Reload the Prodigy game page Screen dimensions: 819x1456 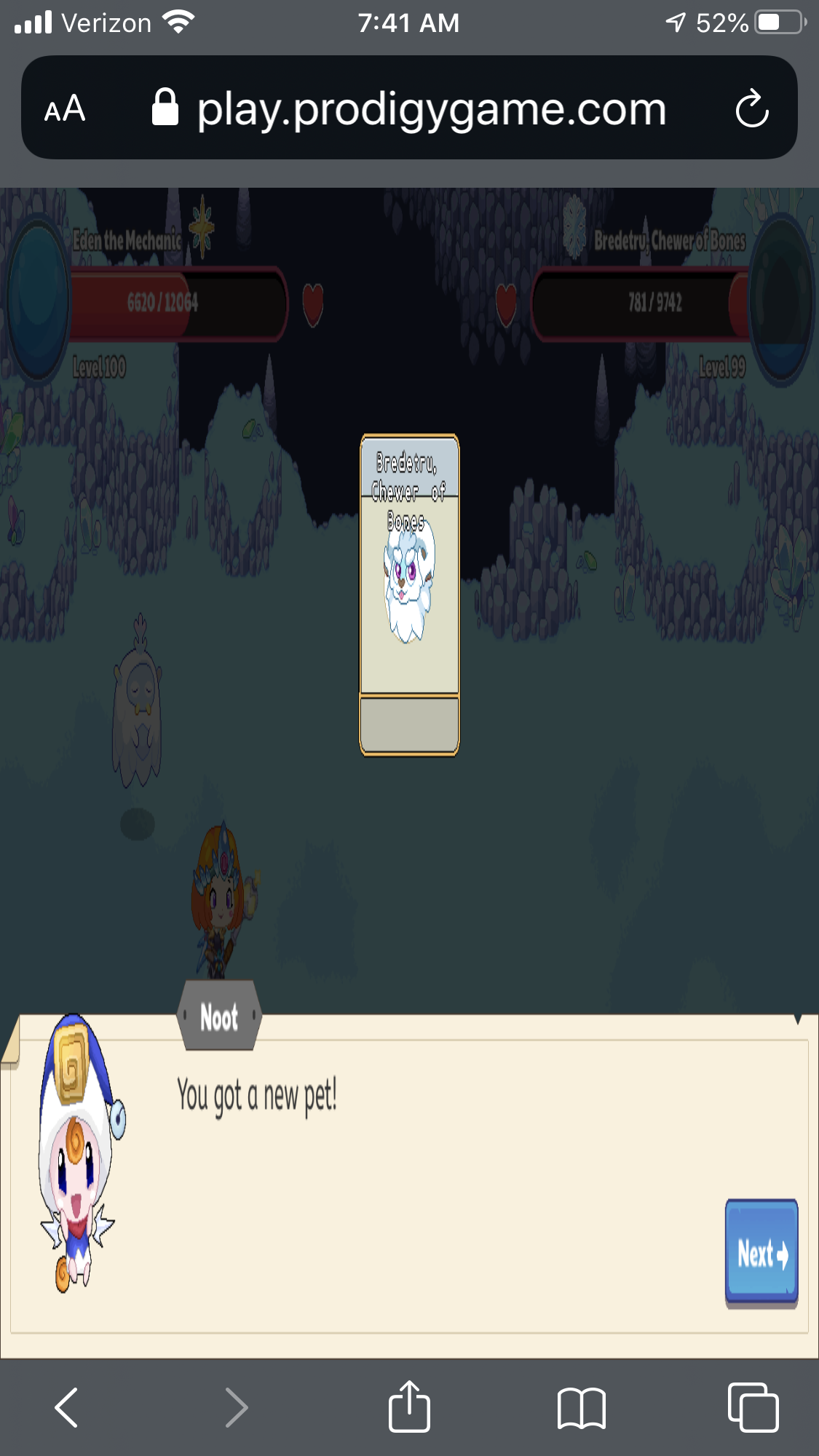751,109
